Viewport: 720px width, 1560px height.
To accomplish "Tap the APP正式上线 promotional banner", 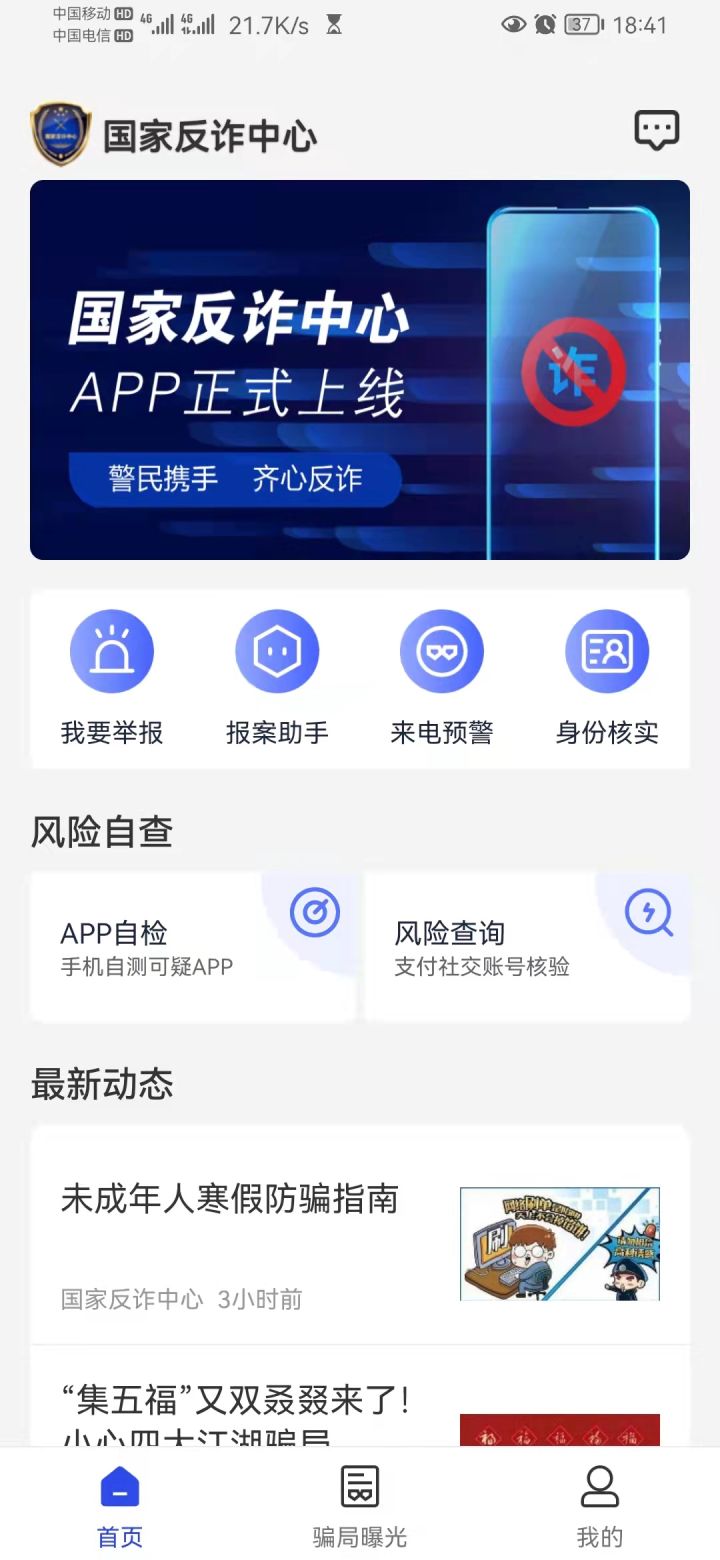I will tap(360, 368).
